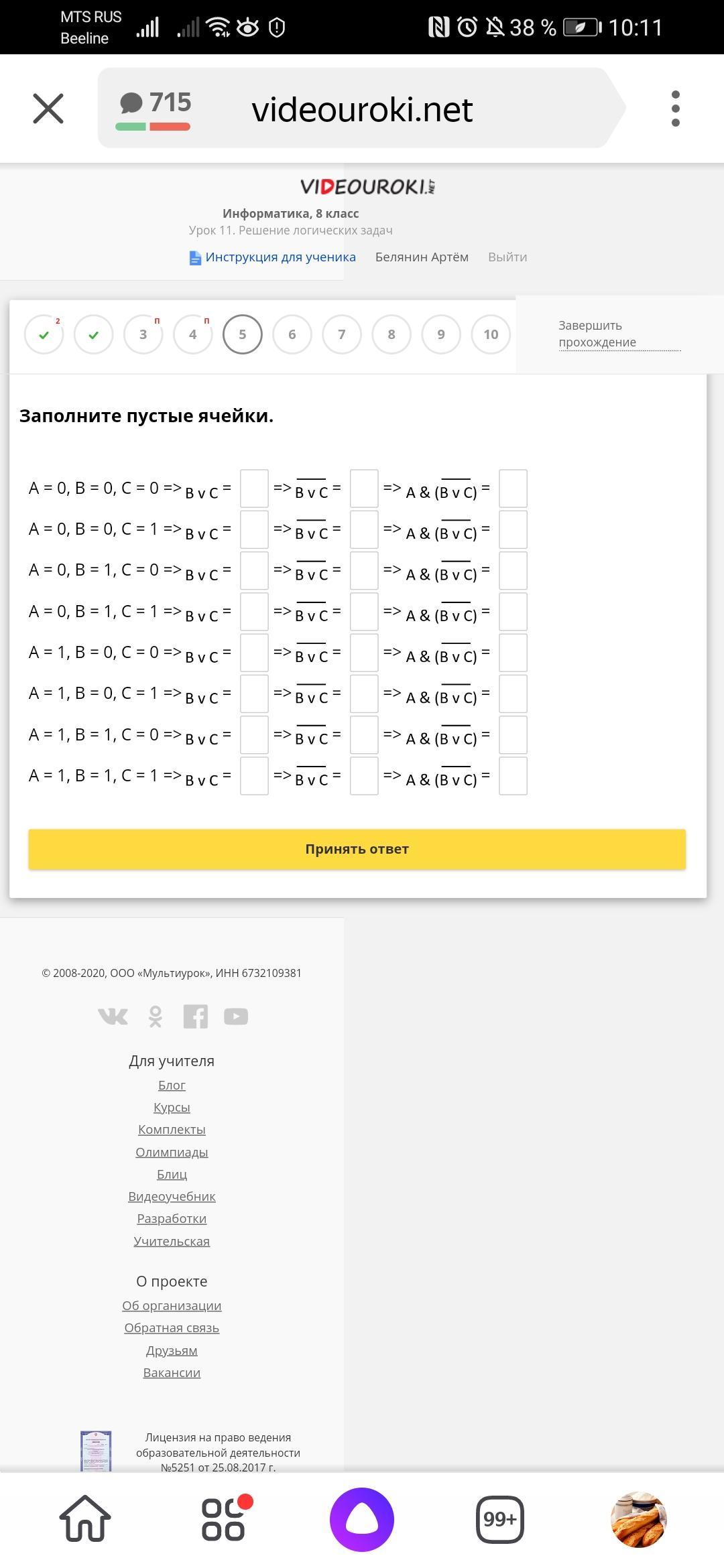Select the B v C field in the A=0, B=0, C=0 row
This screenshot has width=724, height=1568.
254,488
